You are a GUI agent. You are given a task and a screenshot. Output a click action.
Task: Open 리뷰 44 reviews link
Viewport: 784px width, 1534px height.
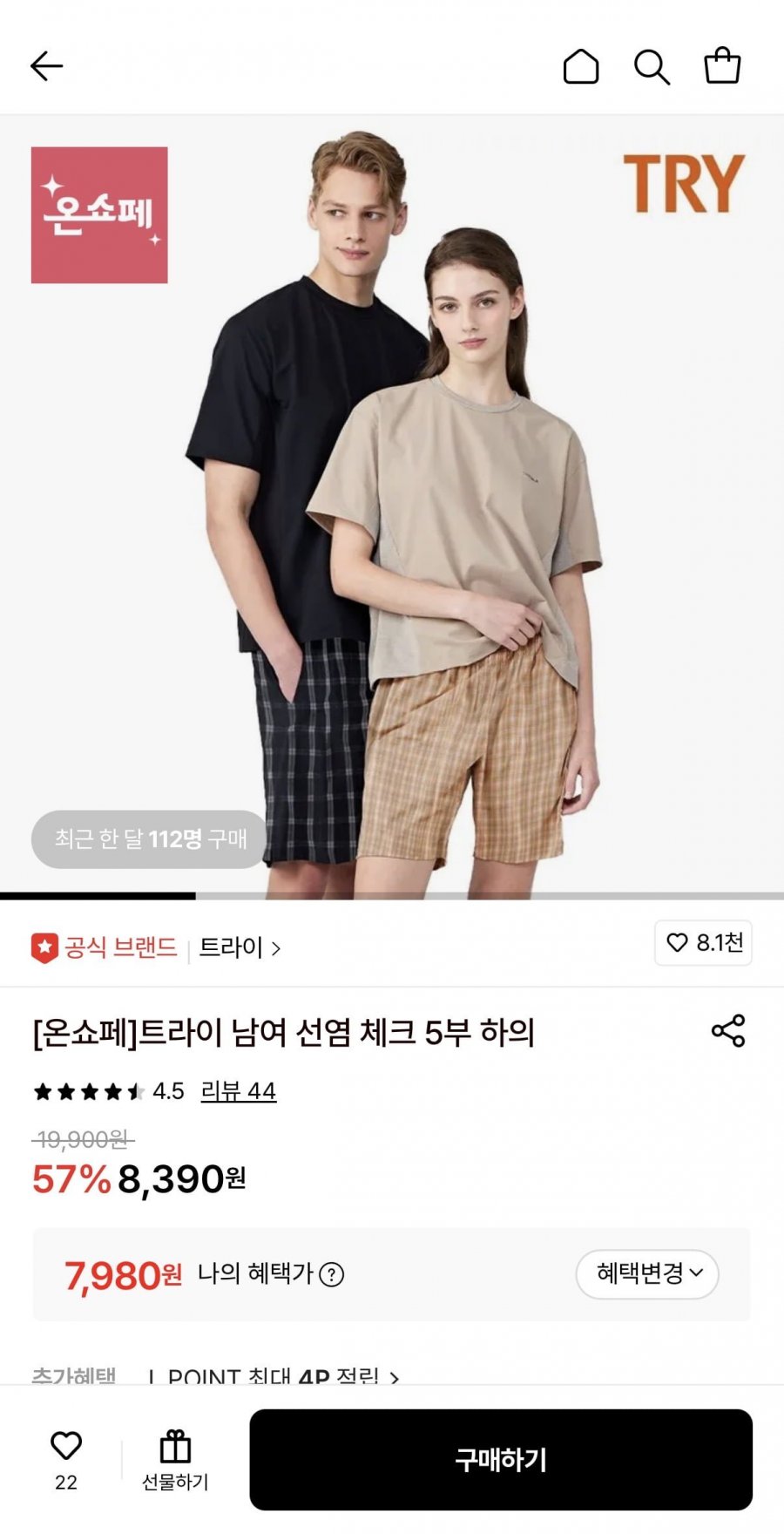[x=238, y=1090]
